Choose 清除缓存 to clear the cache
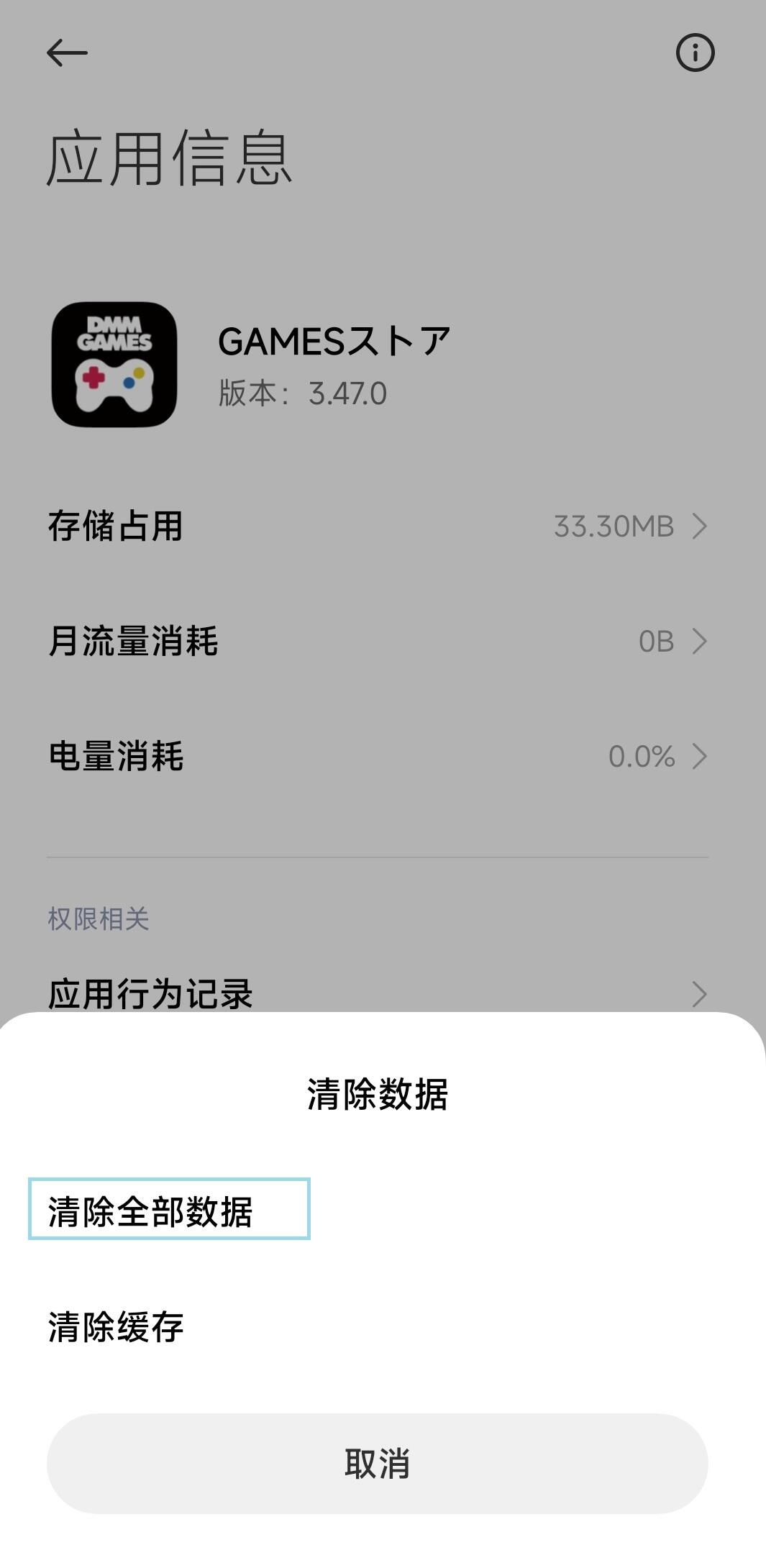Screen dimensions: 766x1568 pyautogui.click(x=117, y=1327)
